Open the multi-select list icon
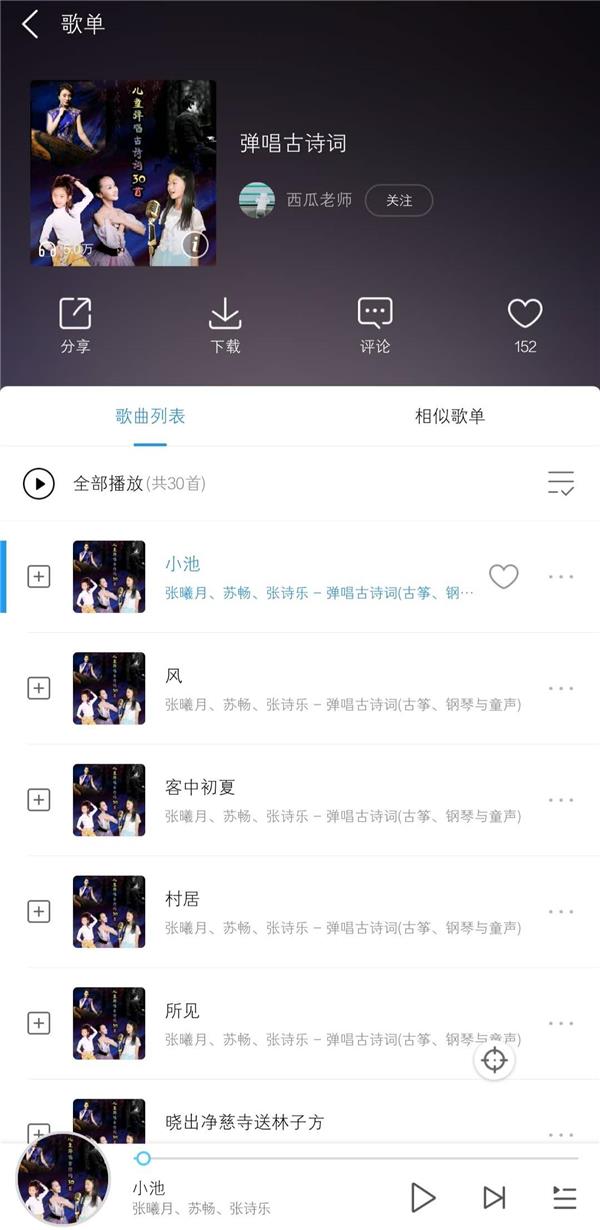This screenshot has height=1230, width=600. point(561,484)
